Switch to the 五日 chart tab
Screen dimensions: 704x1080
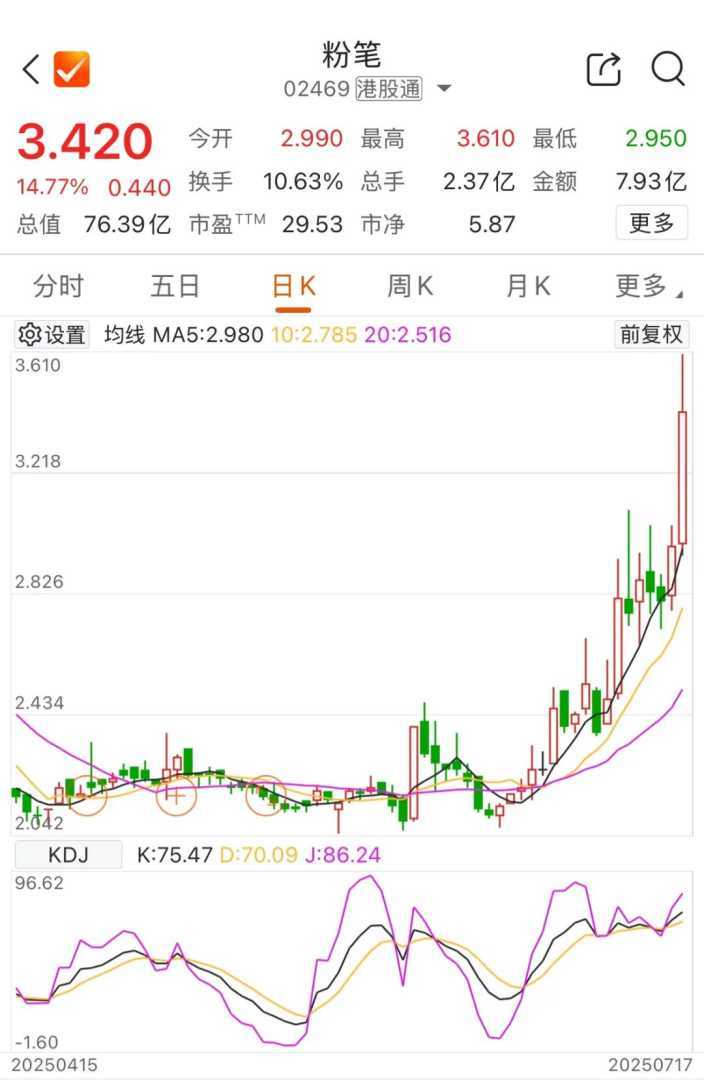(x=175, y=287)
